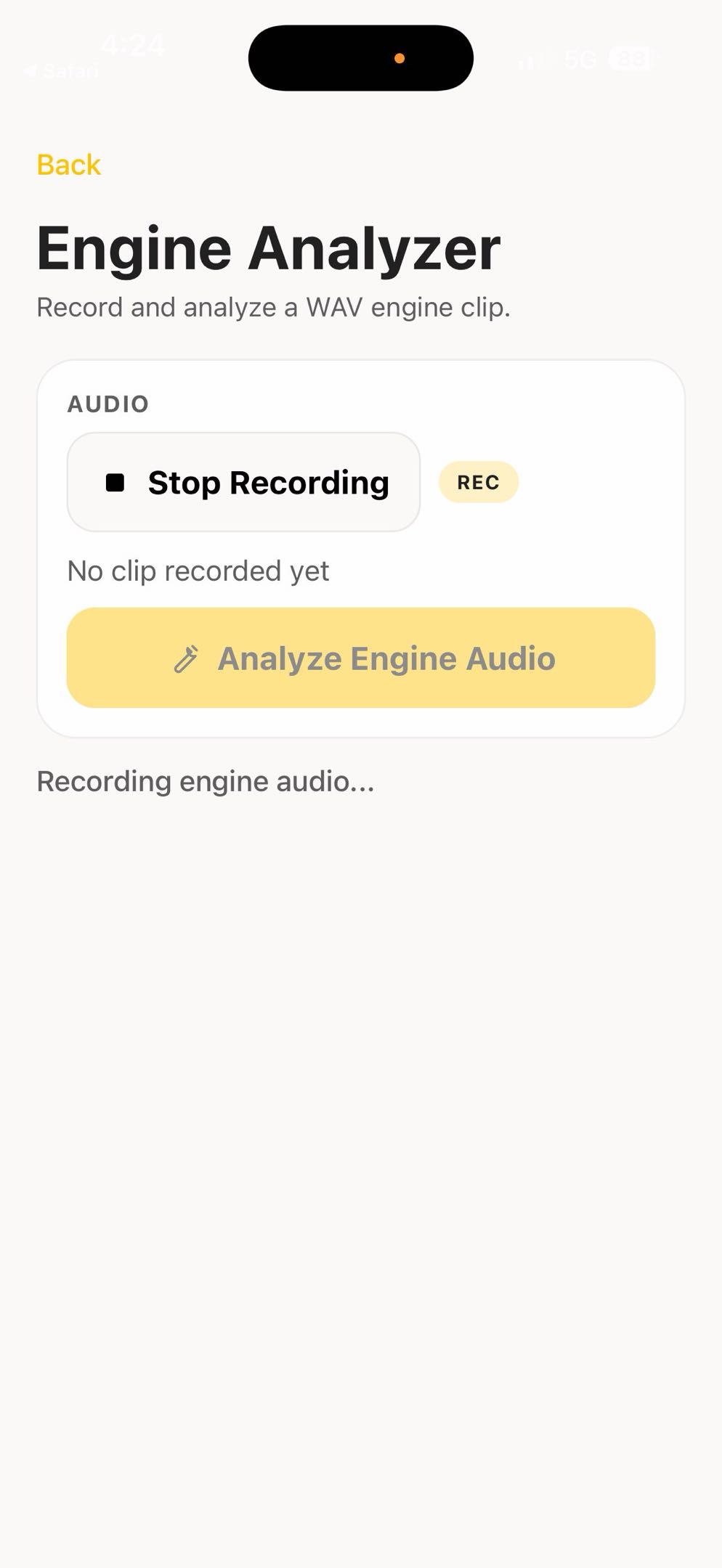
Task: Return to Safari via status bar
Action: 61,71
